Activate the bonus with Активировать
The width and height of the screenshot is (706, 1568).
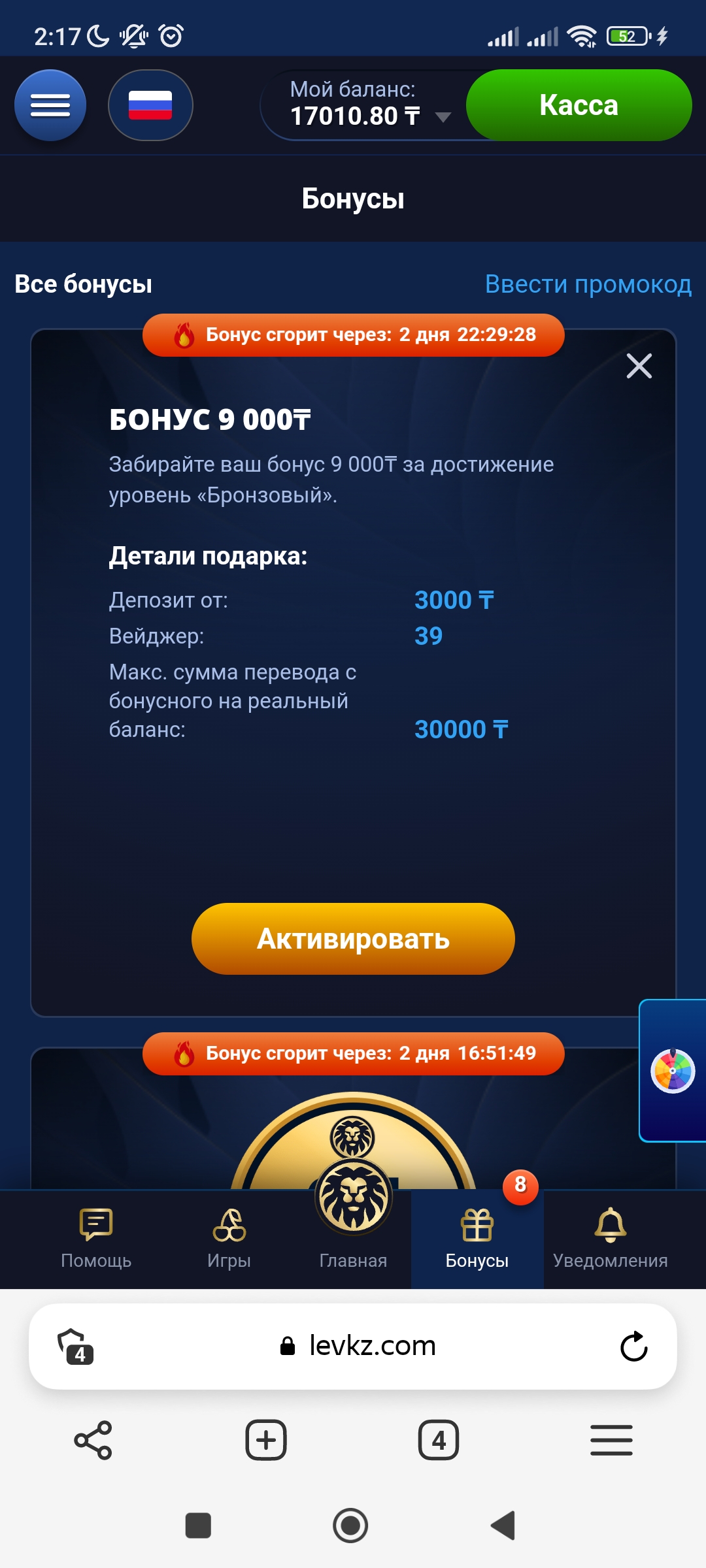coord(353,939)
